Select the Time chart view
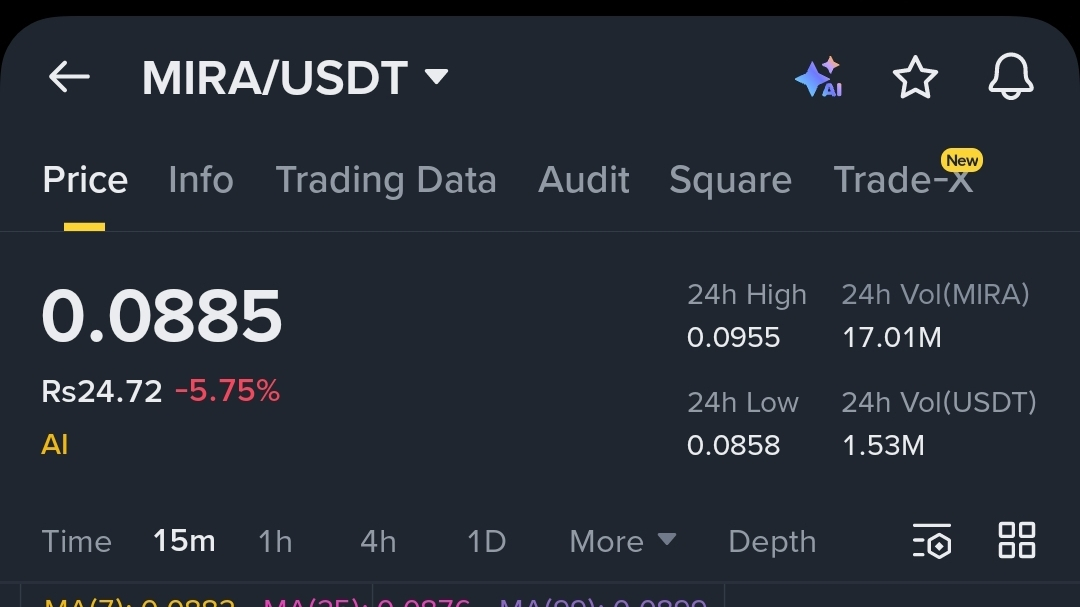The height and width of the screenshot is (607, 1080). pyautogui.click(x=76, y=542)
